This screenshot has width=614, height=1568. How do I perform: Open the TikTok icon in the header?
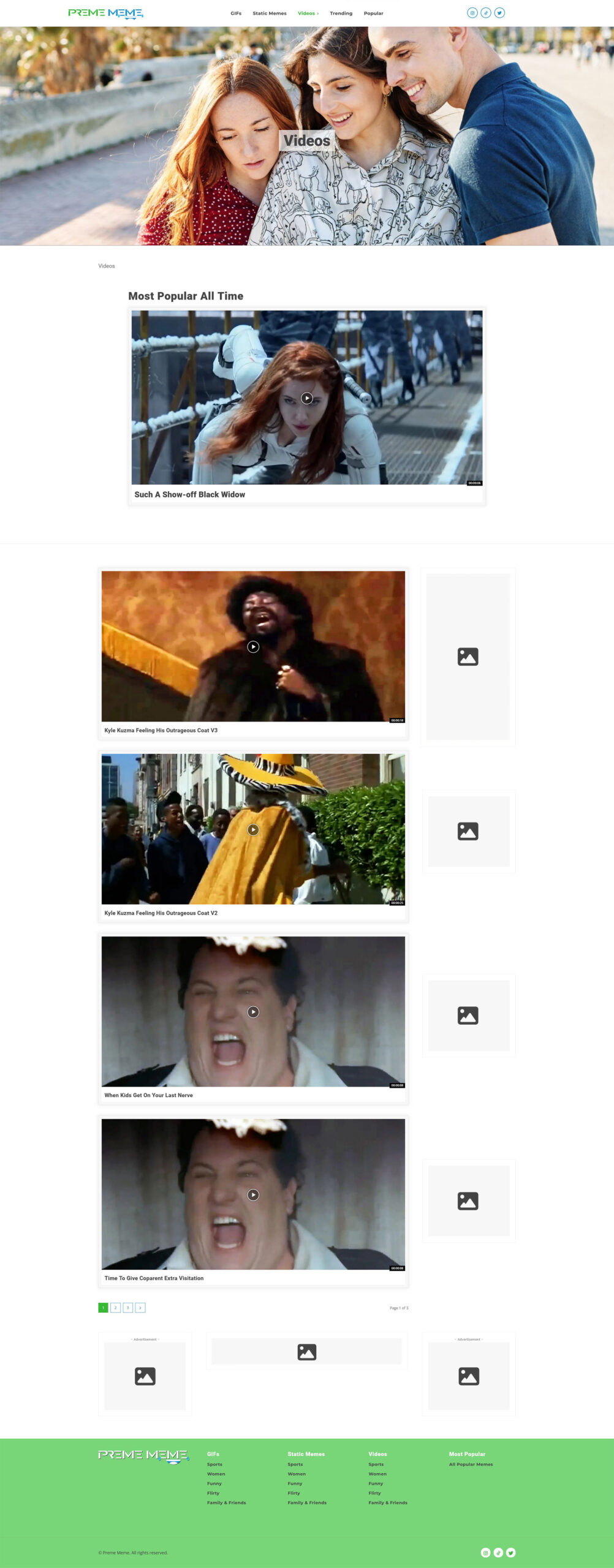tap(486, 13)
